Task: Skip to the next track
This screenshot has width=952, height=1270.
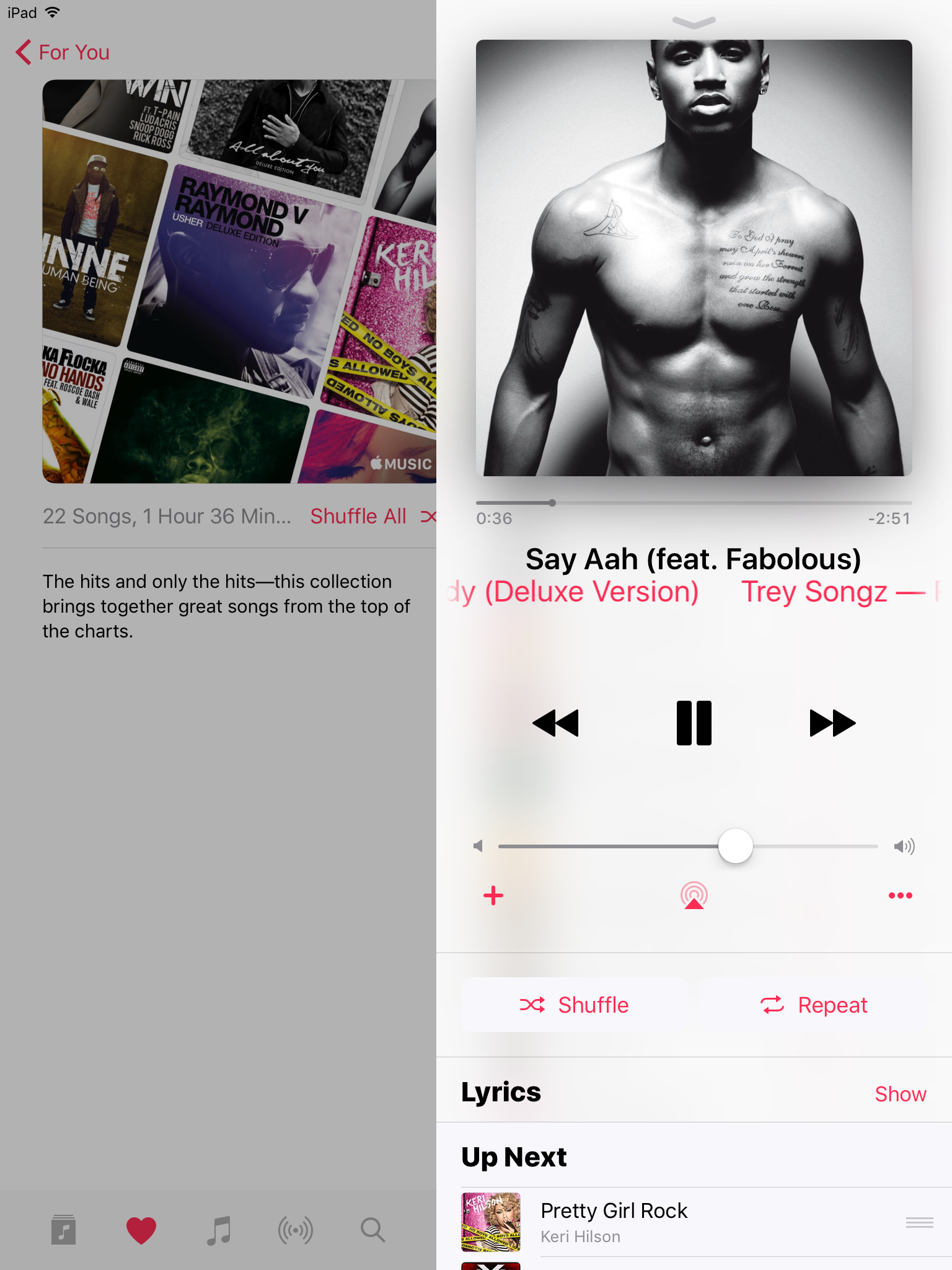Action: point(832,723)
